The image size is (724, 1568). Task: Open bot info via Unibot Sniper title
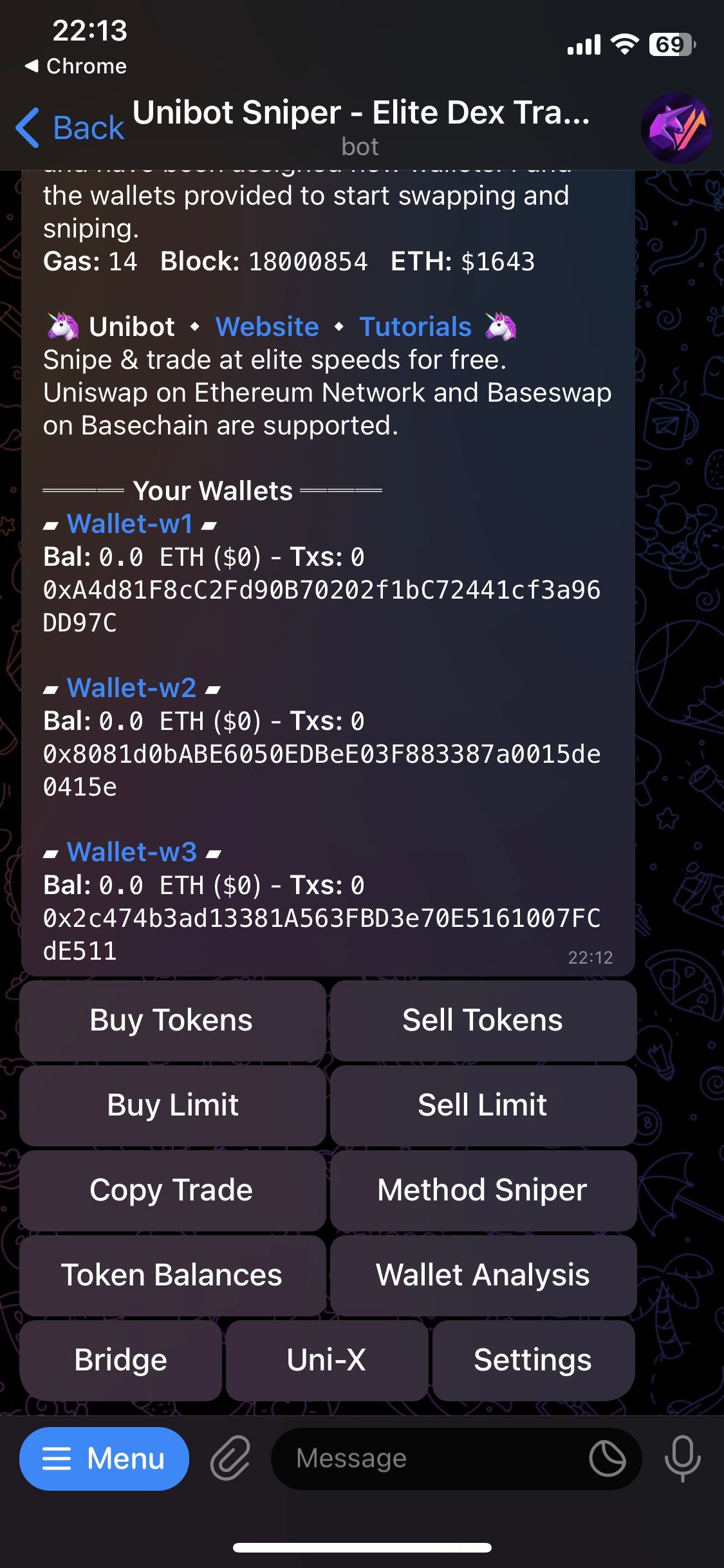(362, 114)
